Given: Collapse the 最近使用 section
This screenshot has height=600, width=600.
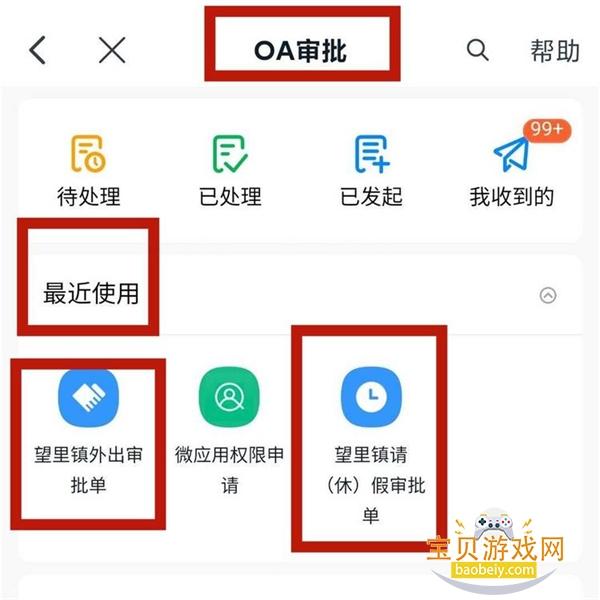Looking at the screenshot, I should [x=547, y=295].
